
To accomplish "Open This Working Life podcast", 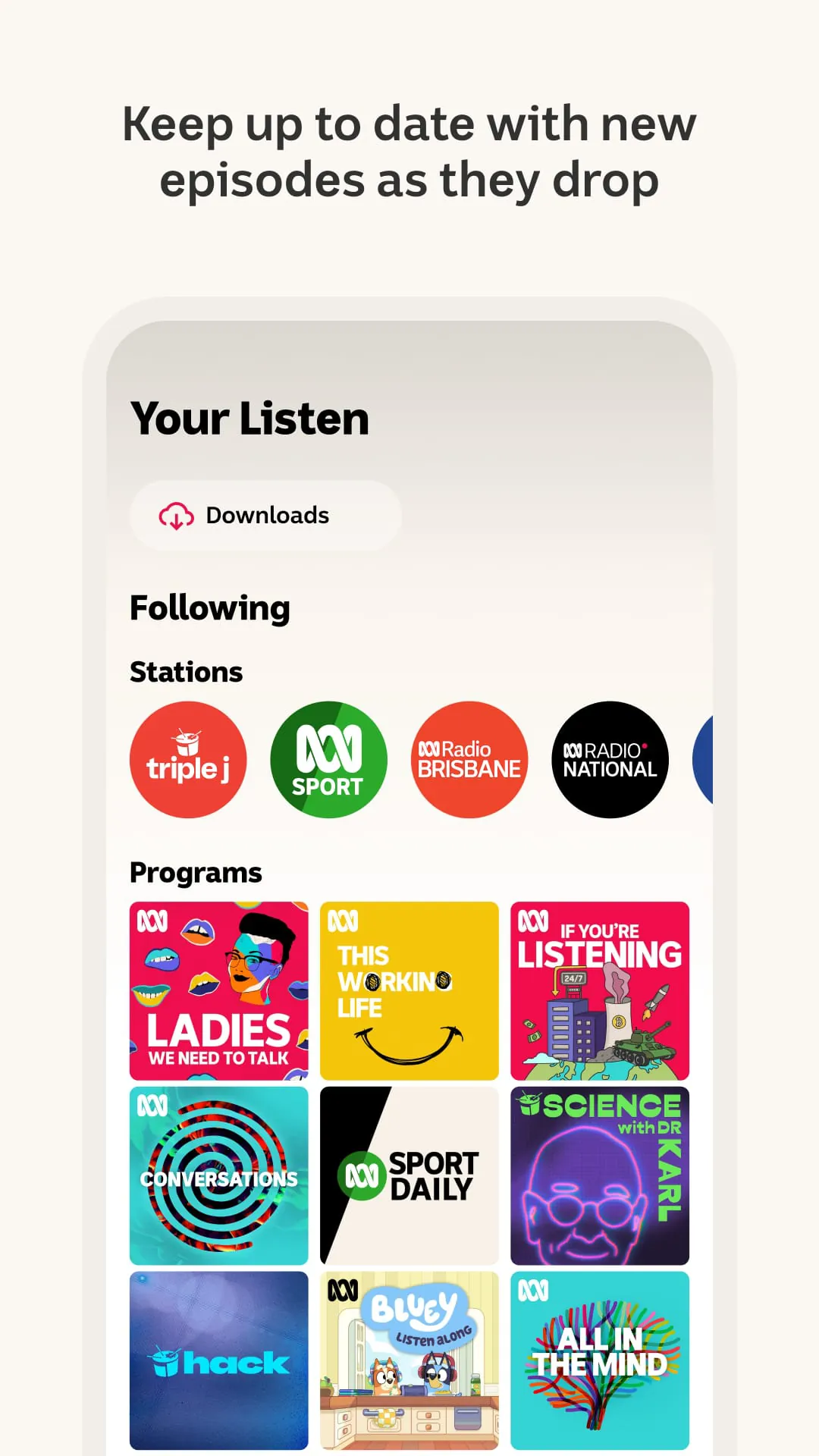I will coord(409,989).
